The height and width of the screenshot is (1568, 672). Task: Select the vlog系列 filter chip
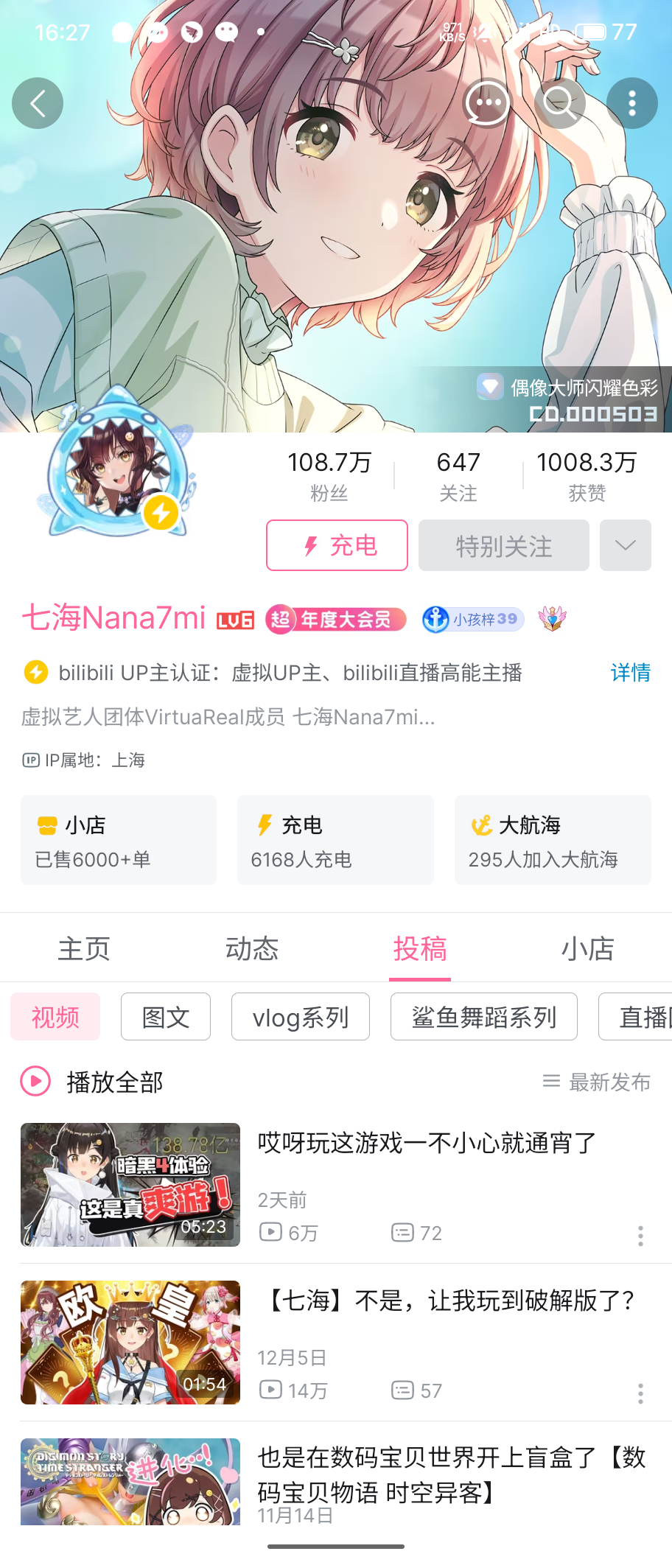tap(301, 1017)
